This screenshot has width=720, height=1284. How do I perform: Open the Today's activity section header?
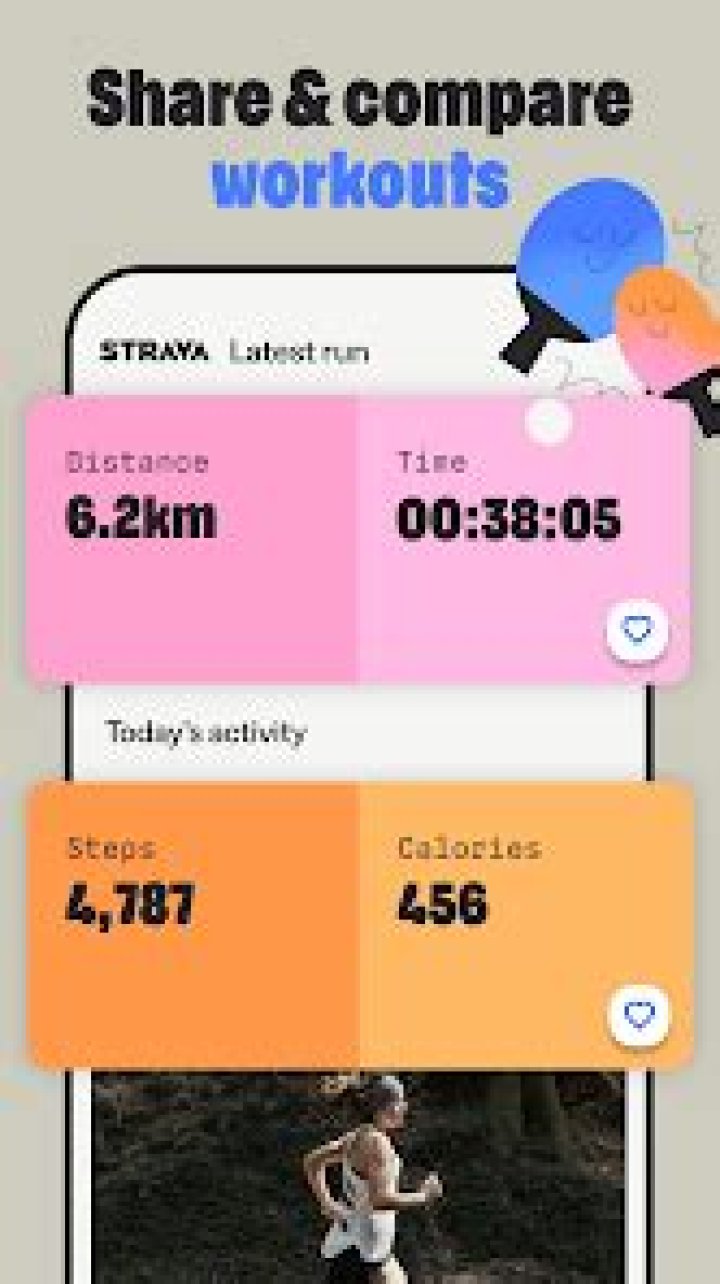point(208,731)
